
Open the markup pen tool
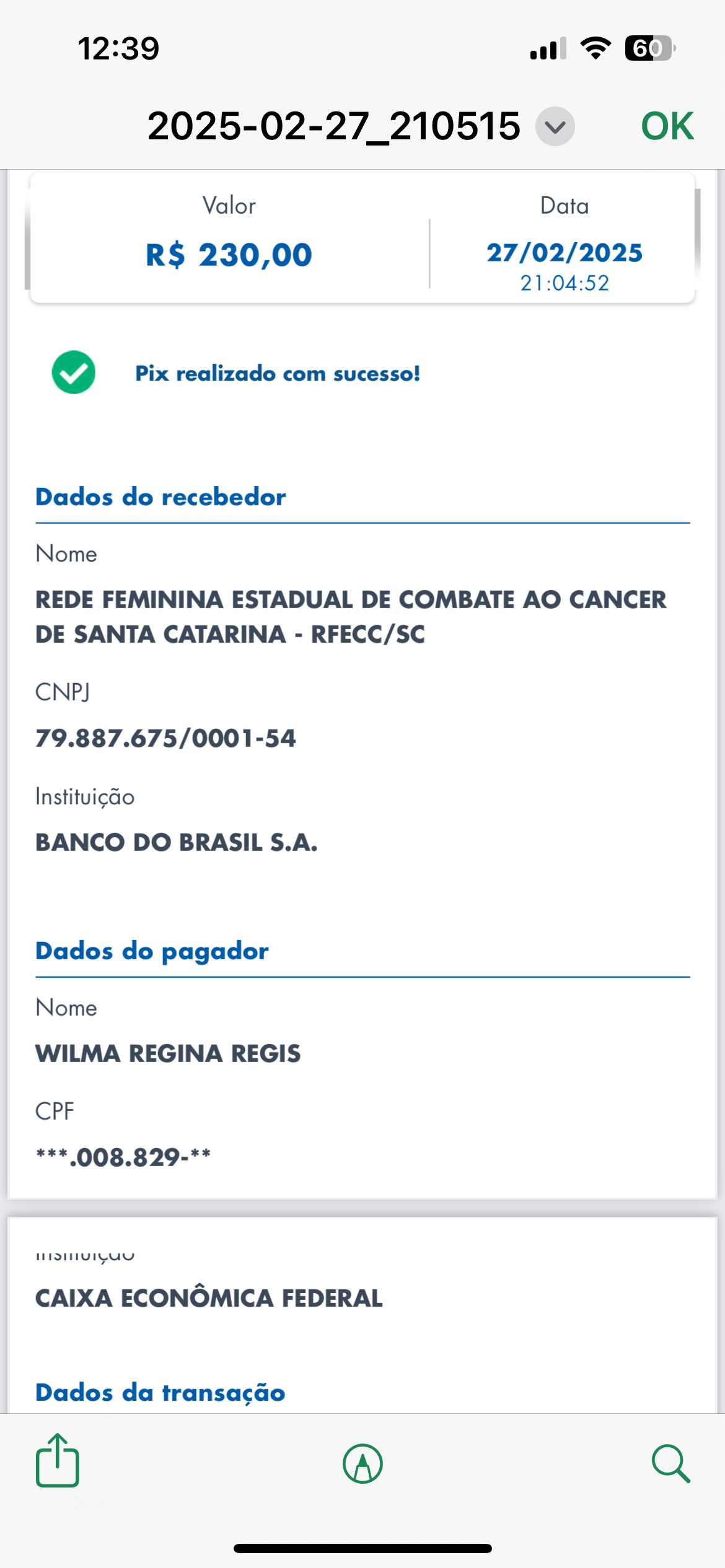[x=362, y=1463]
